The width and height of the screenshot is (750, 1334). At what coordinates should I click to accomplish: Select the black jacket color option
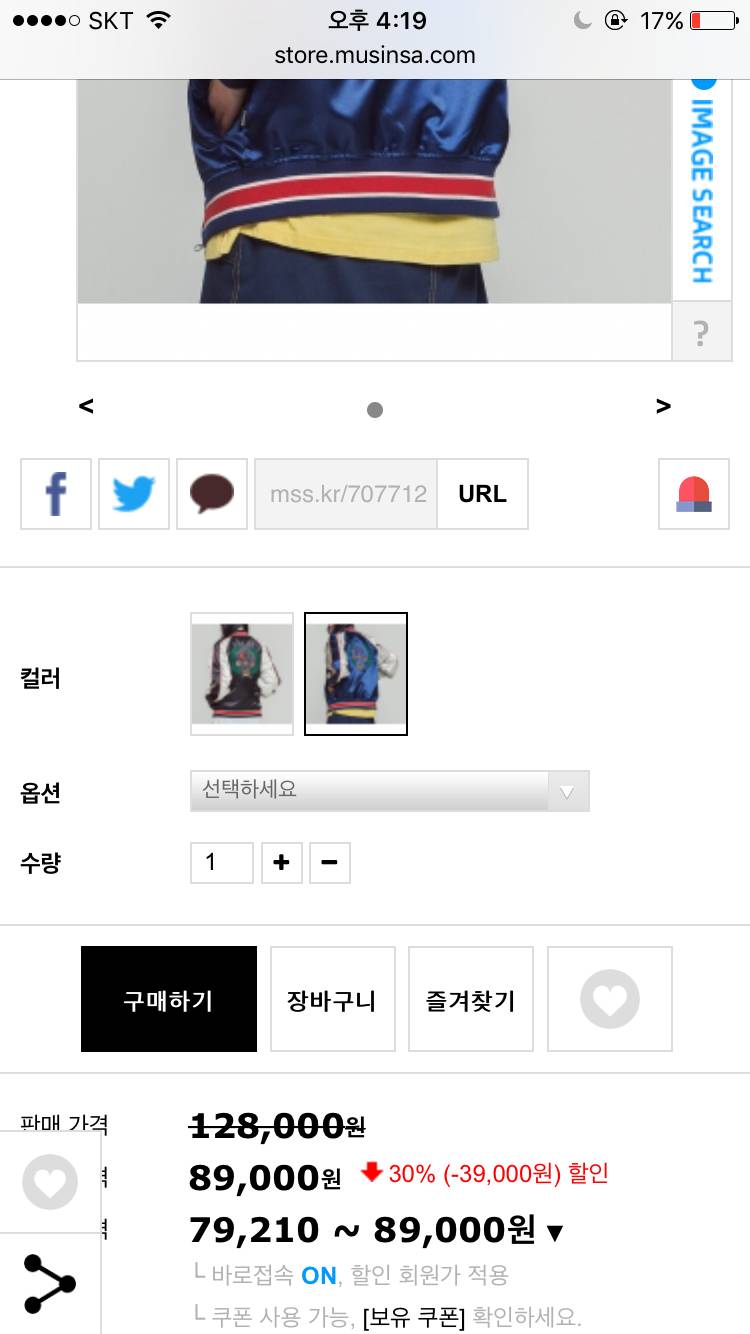click(x=241, y=674)
